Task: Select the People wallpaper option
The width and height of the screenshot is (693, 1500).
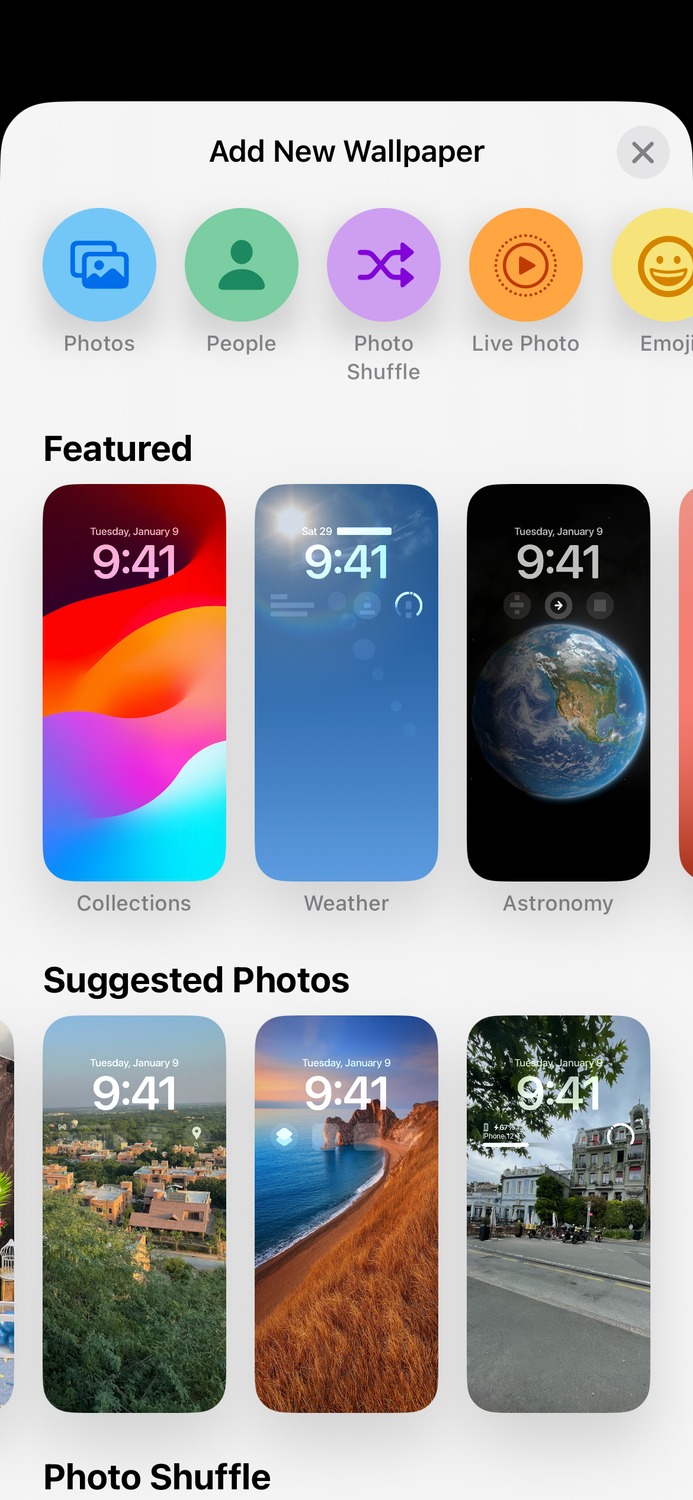Action: click(x=241, y=264)
